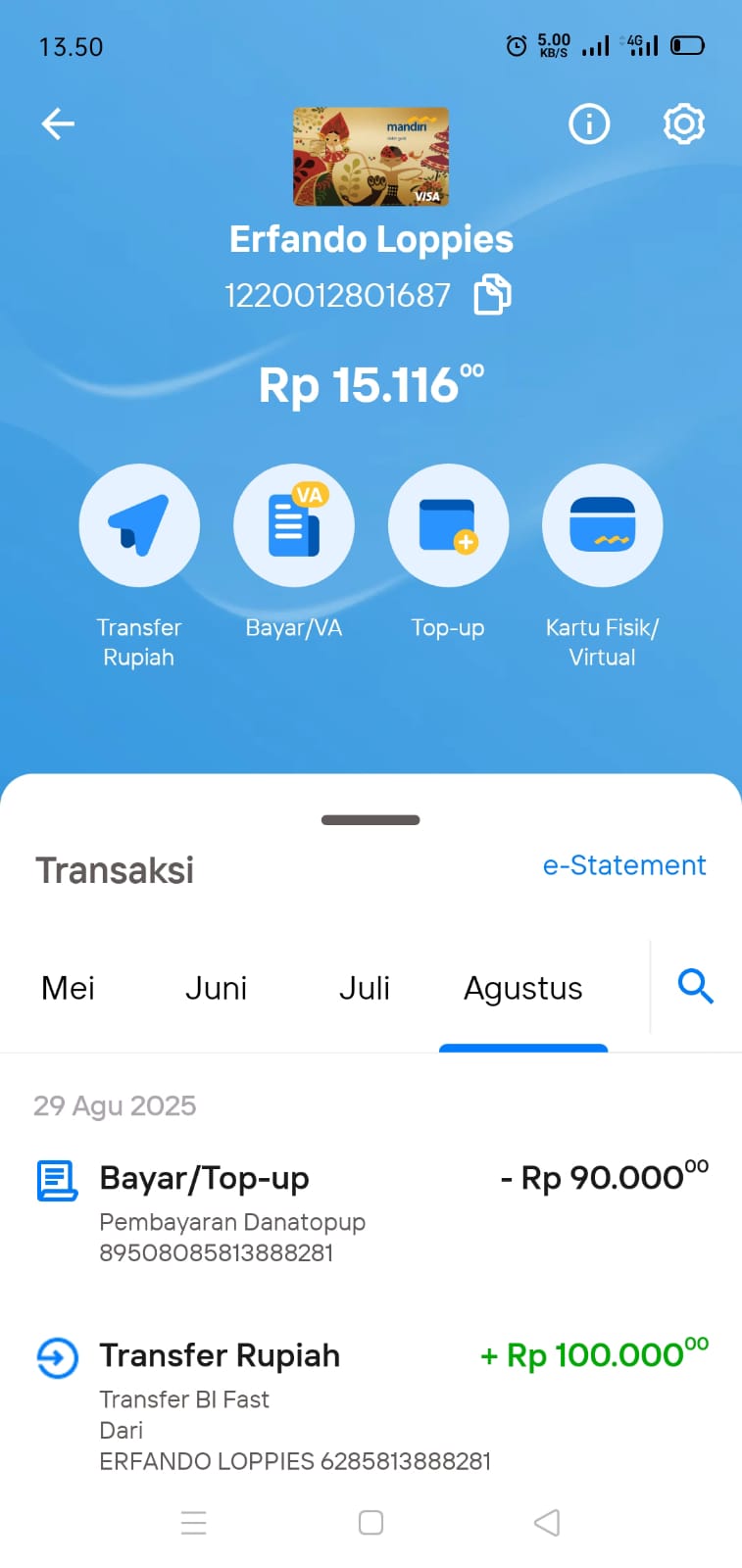Search transactions with the magnifier icon

coord(696,986)
